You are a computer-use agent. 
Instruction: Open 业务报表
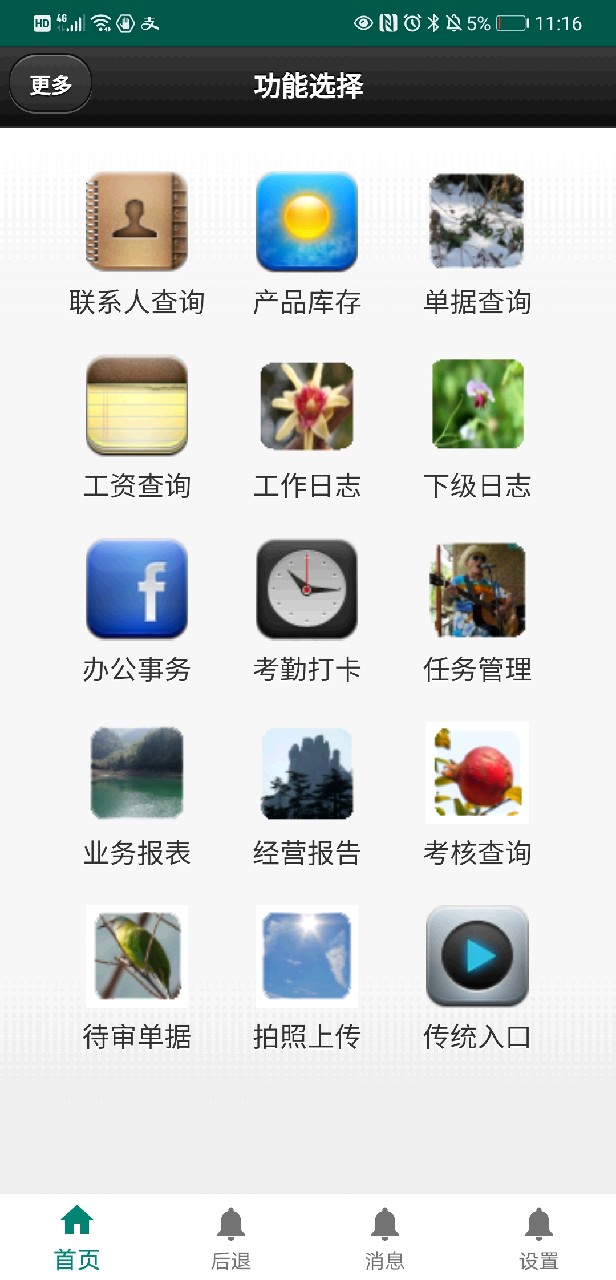(x=137, y=773)
